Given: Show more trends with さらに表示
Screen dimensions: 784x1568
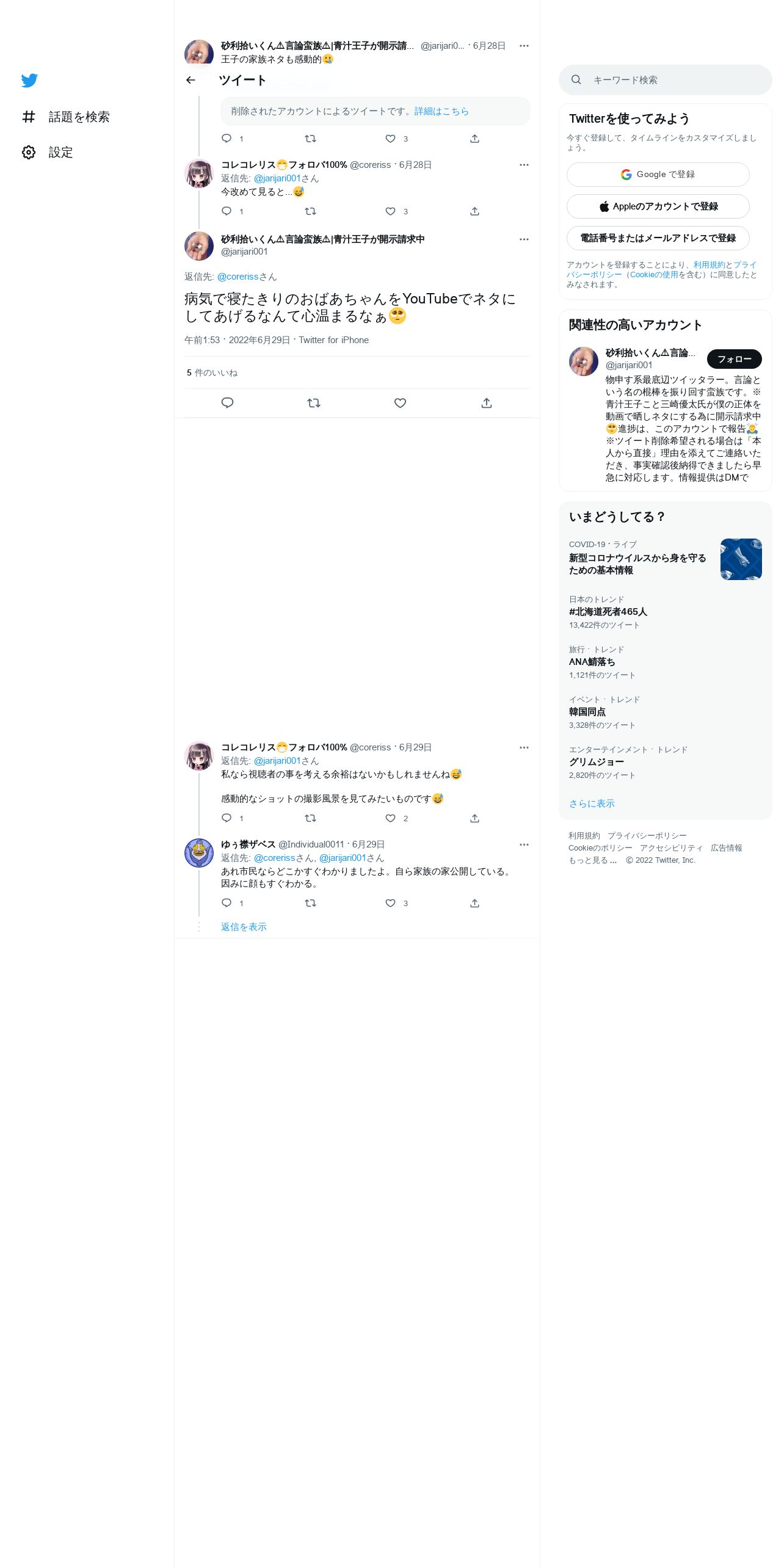Looking at the screenshot, I should click(x=592, y=804).
